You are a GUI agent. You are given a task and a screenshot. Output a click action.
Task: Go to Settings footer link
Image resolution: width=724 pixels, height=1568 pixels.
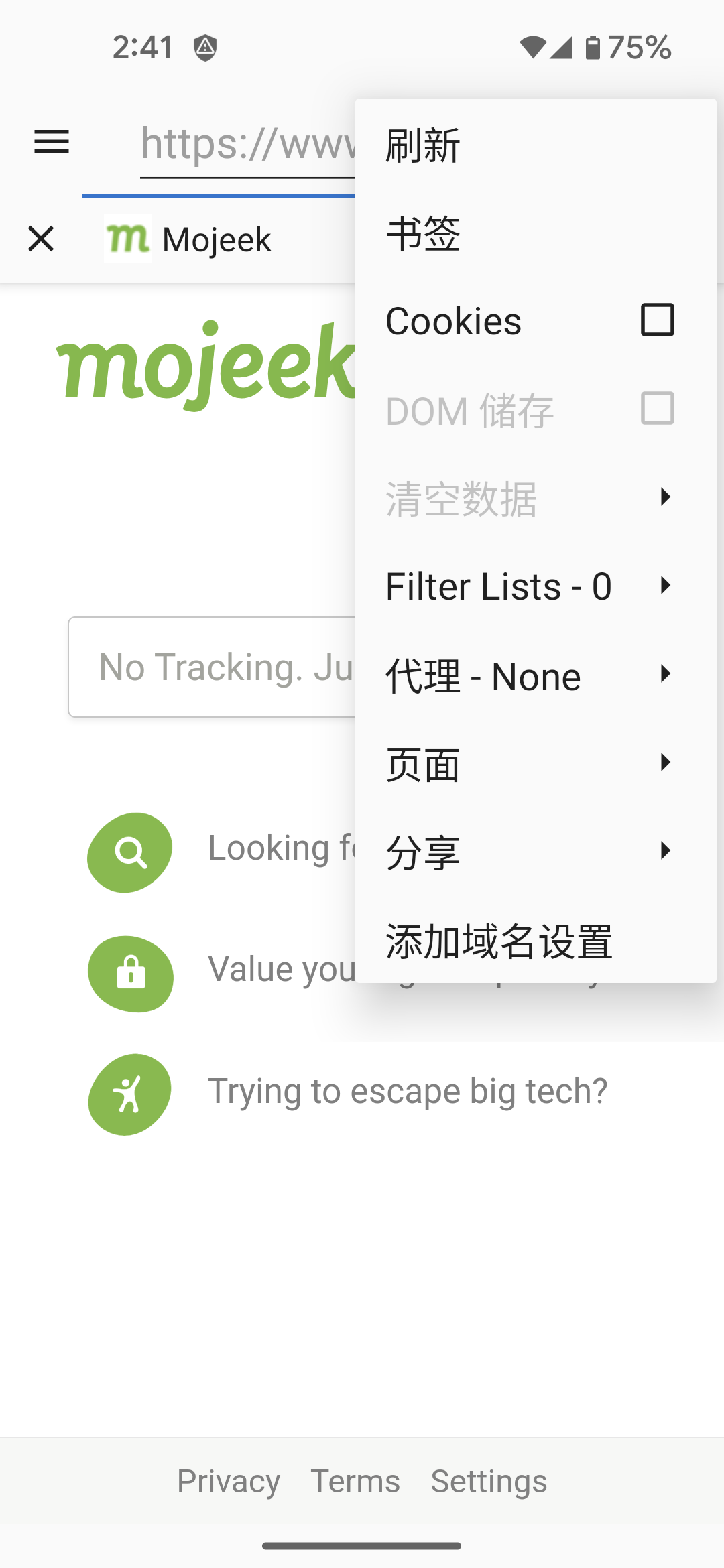coord(489,1481)
